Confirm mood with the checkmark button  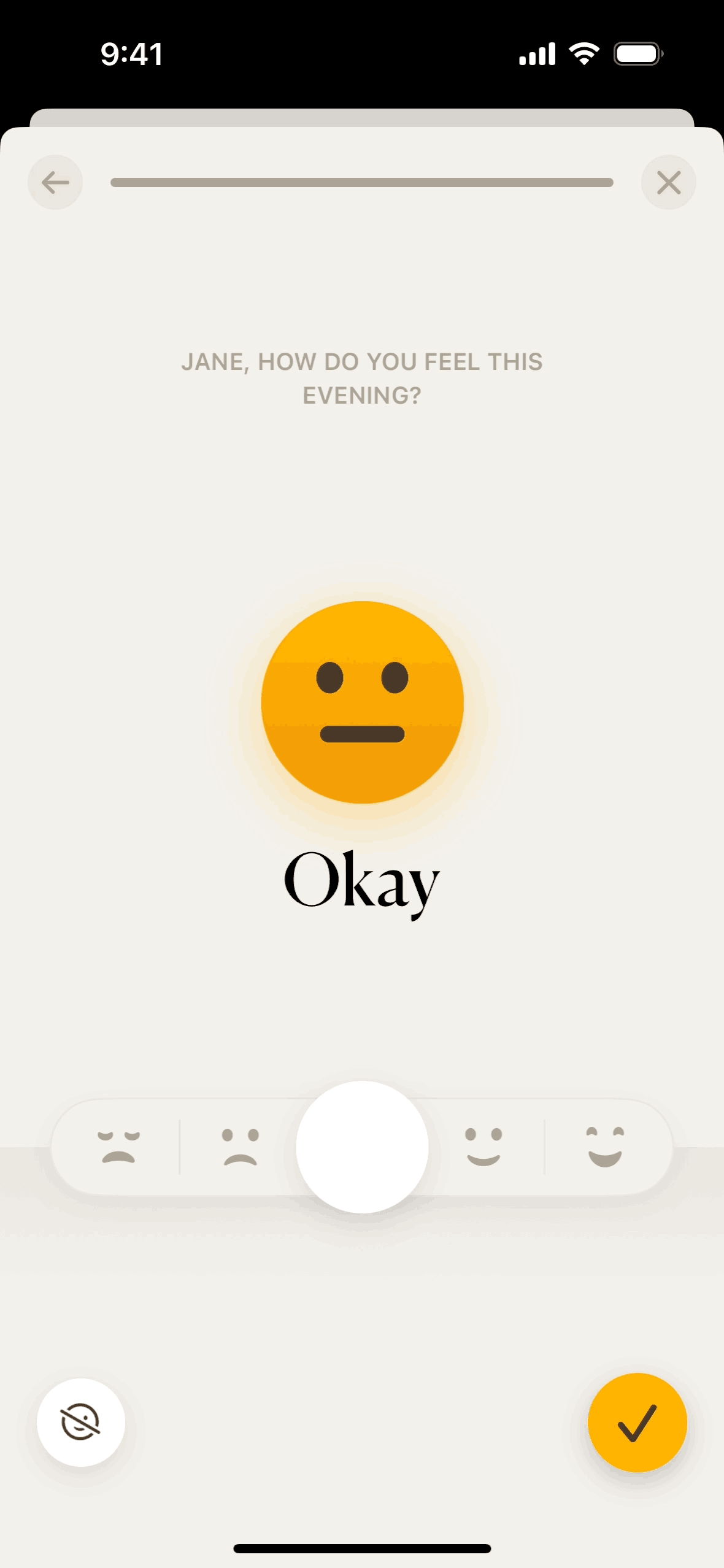(x=637, y=1423)
